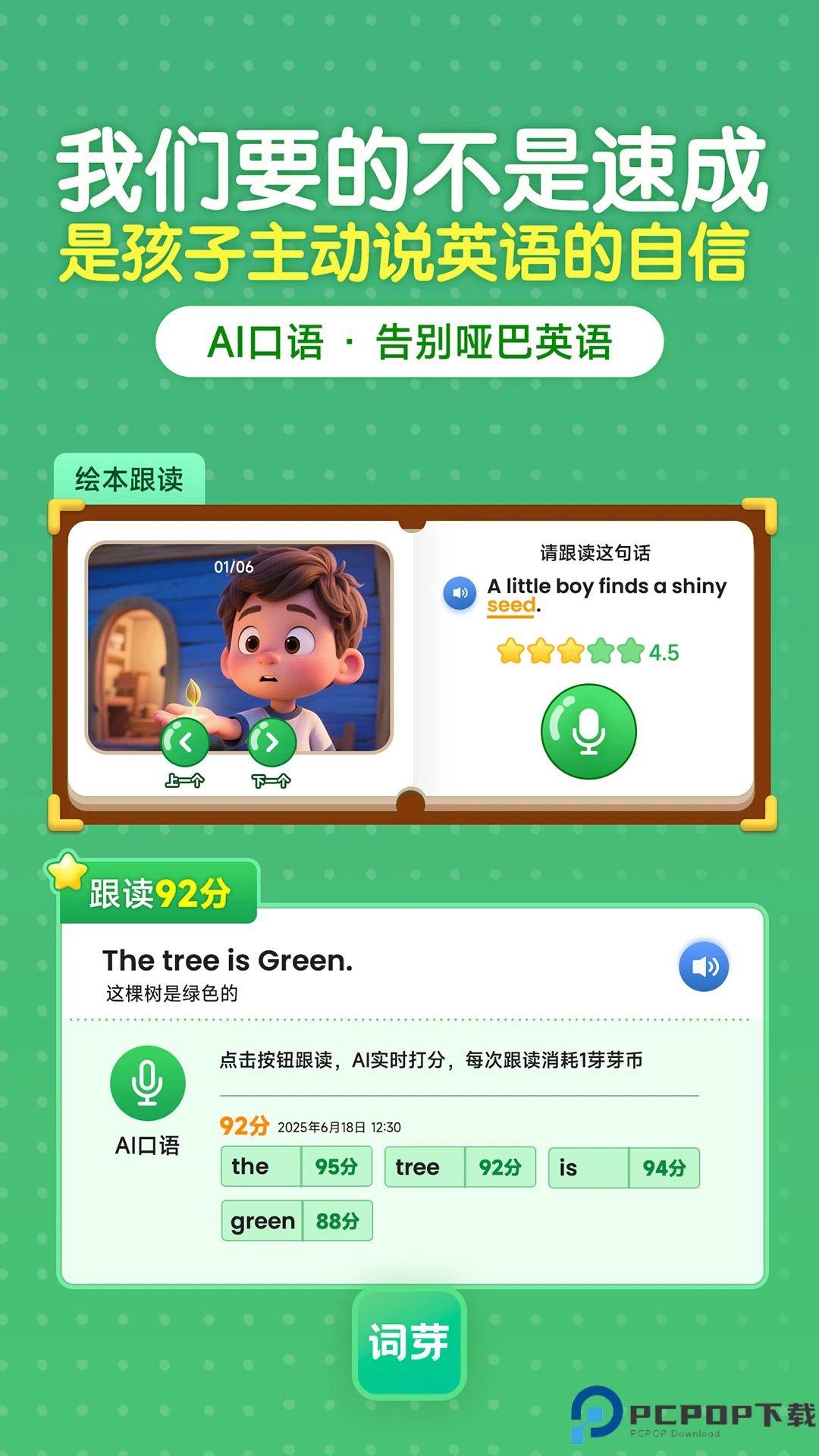Switch to the 绘本跟读 tab
The height and width of the screenshot is (1456, 819).
(130, 478)
